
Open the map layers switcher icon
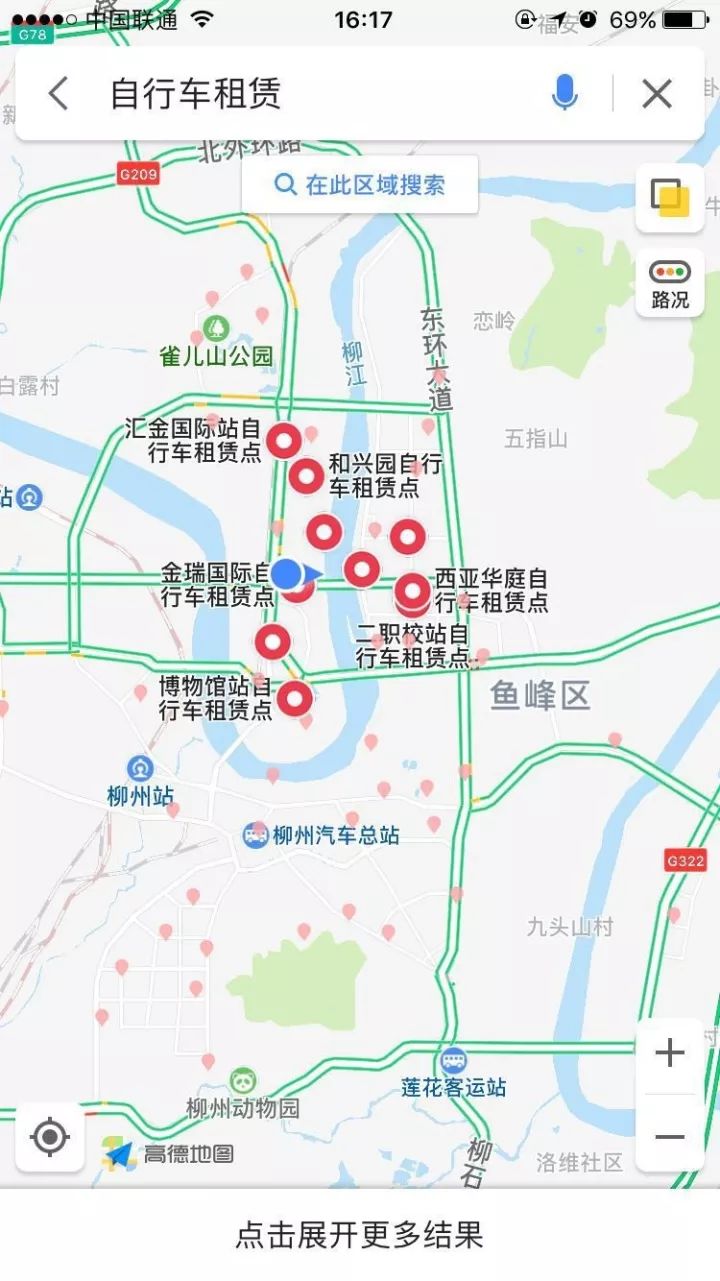tap(668, 199)
